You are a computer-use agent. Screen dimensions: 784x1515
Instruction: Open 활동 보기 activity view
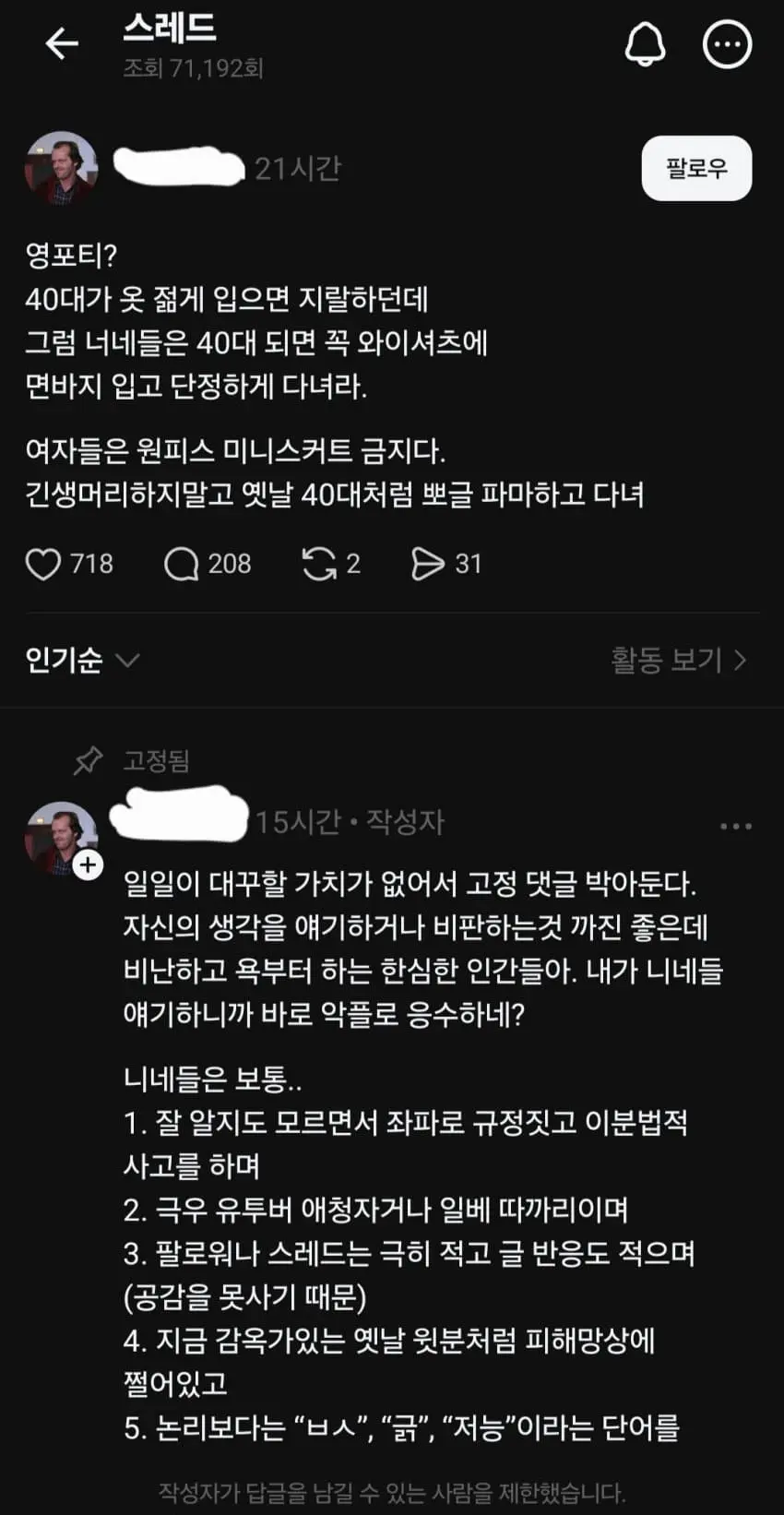click(x=678, y=661)
